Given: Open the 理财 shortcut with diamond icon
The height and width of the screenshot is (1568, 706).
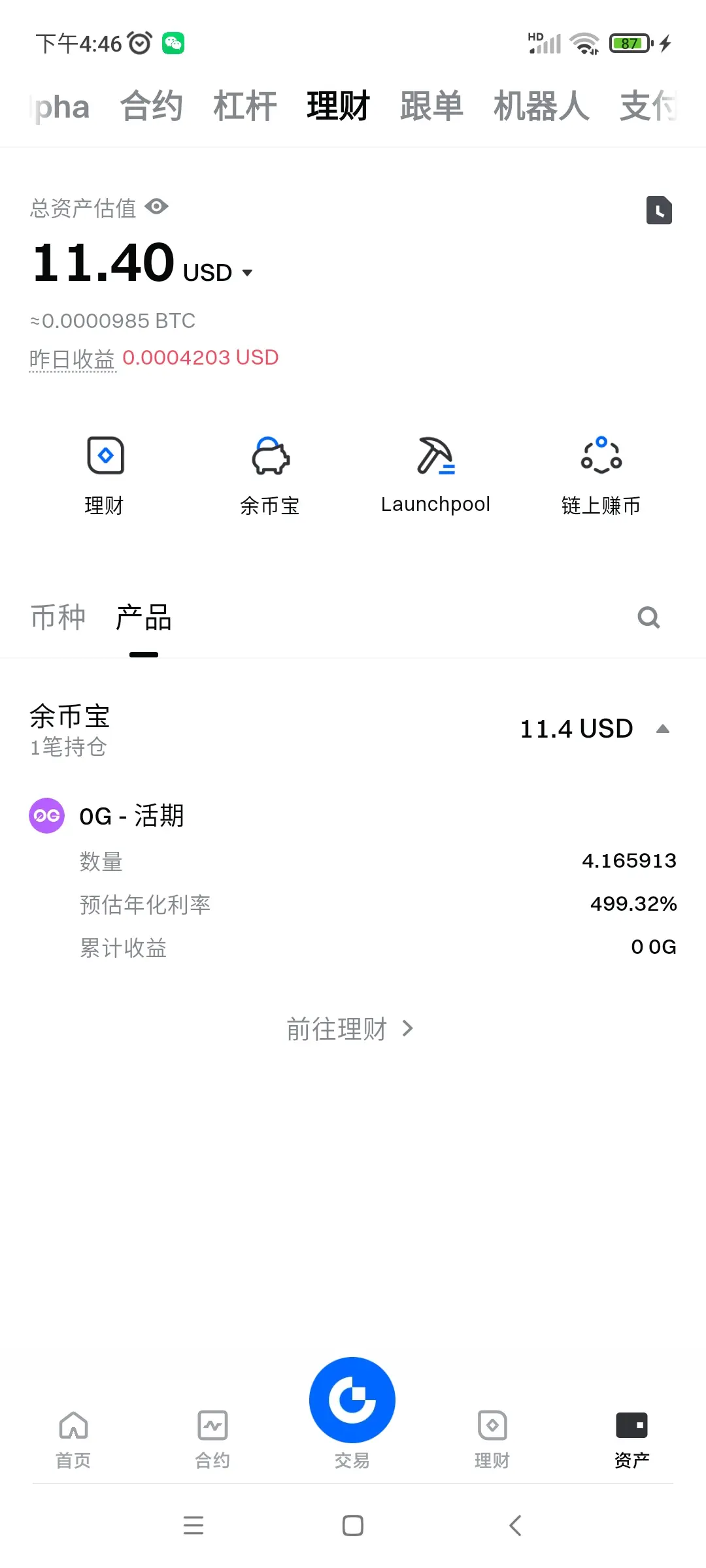Looking at the screenshot, I should coord(105,475).
